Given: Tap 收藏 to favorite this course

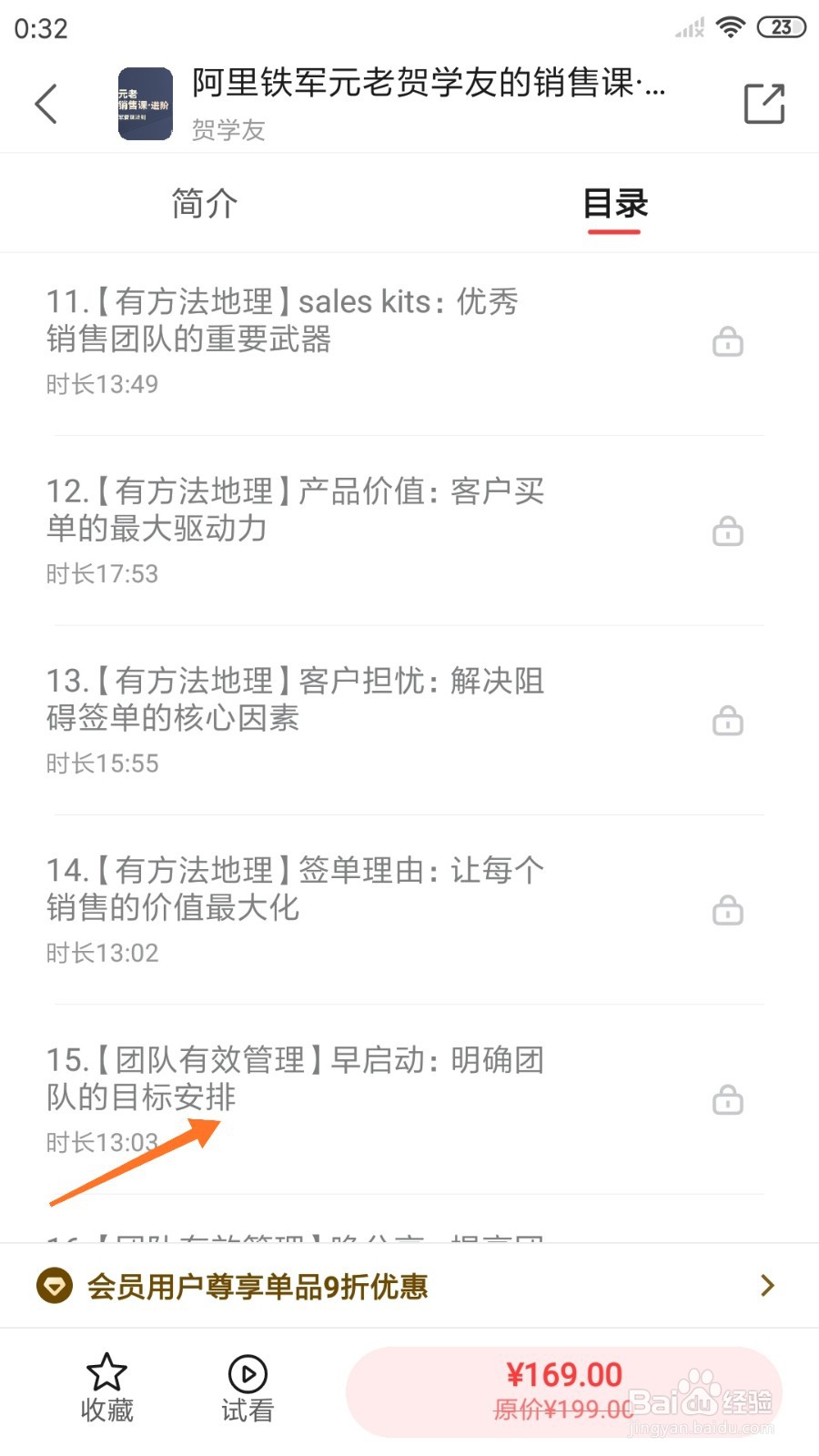Looking at the screenshot, I should tap(106, 1388).
